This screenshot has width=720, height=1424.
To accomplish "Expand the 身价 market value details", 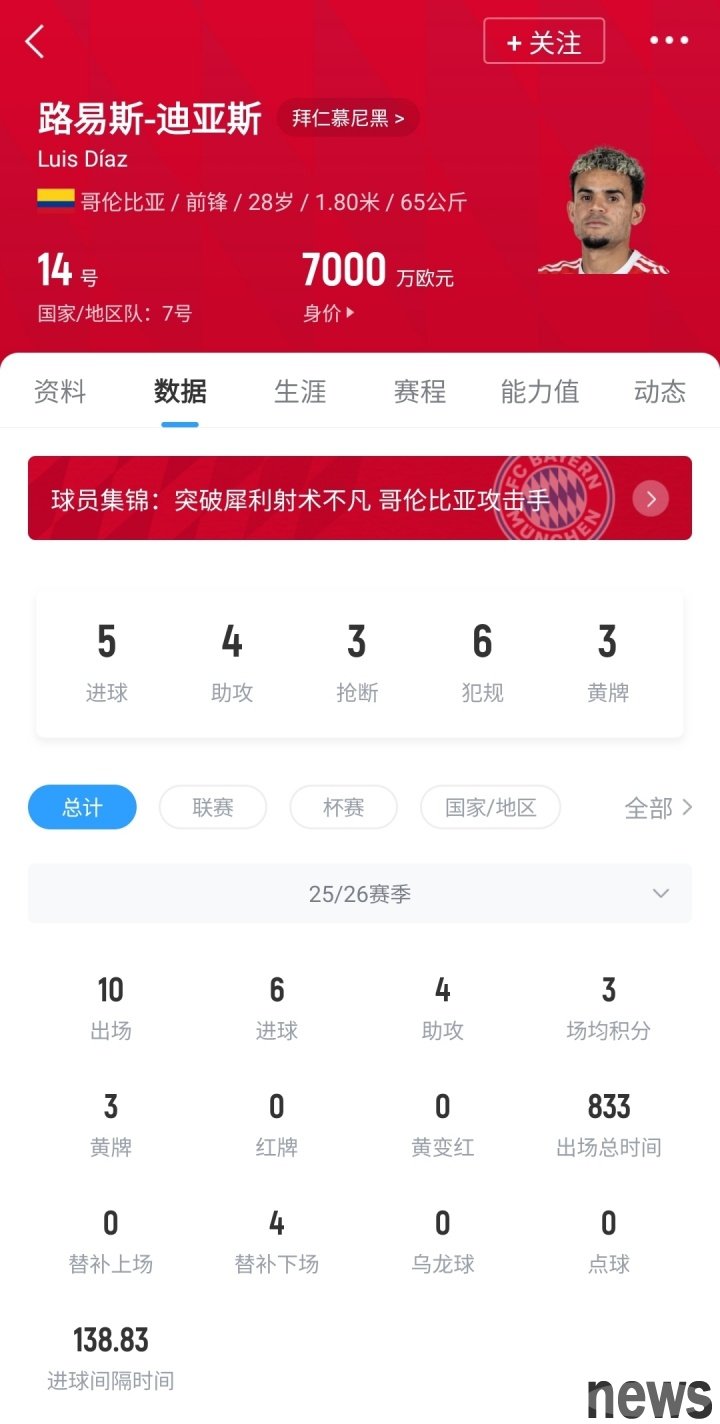I will (329, 313).
